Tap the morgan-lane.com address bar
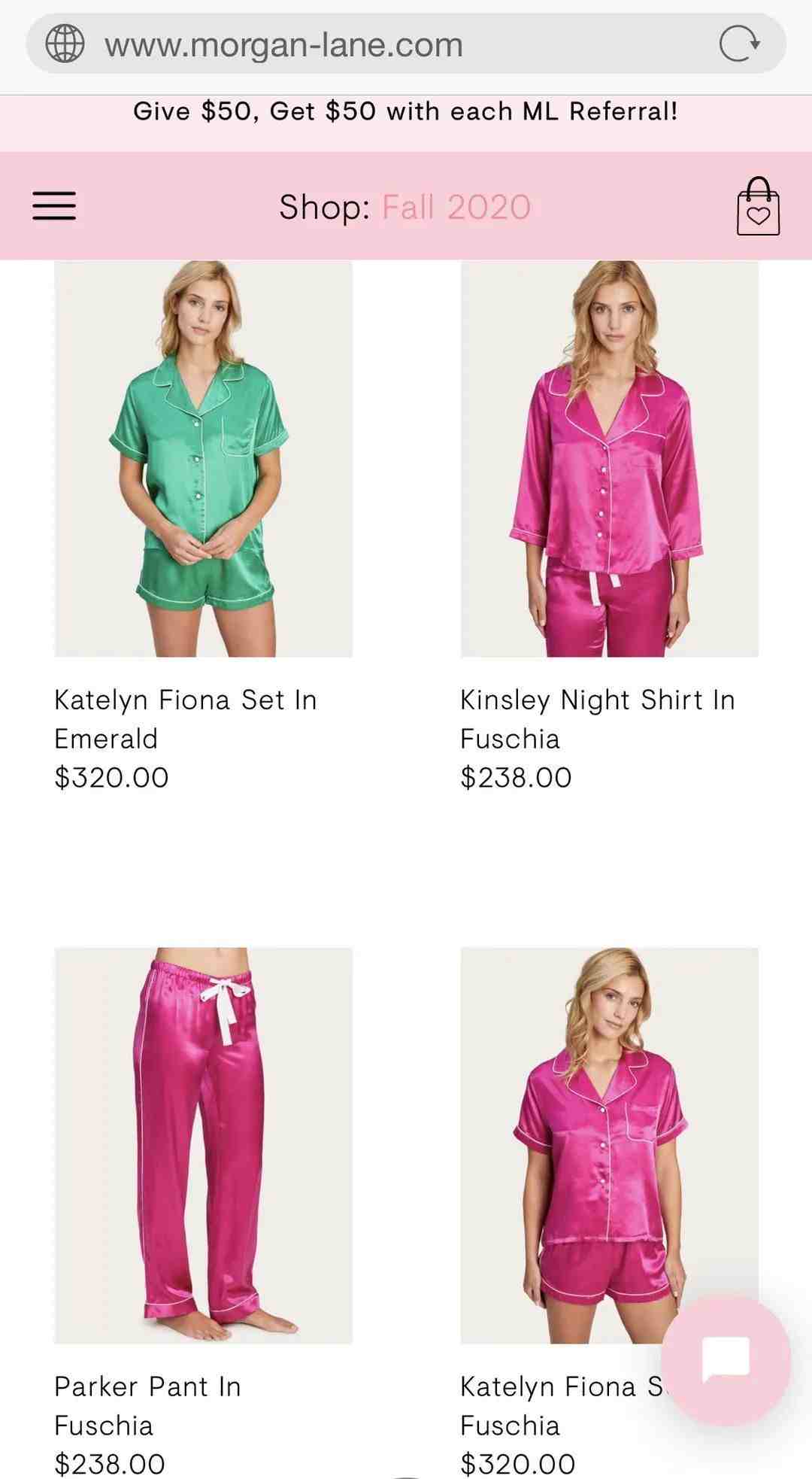 click(x=406, y=44)
